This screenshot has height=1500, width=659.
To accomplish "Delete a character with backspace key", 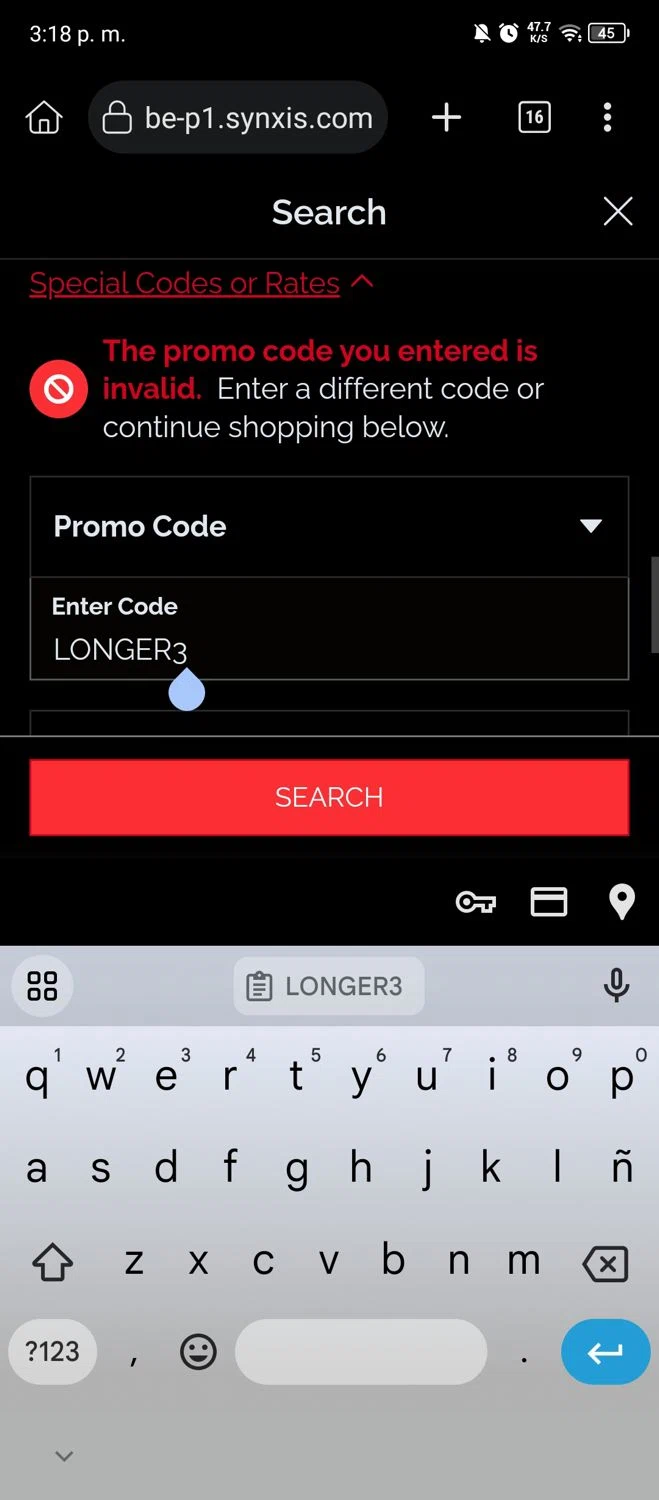I will pyautogui.click(x=605, y=1264).
